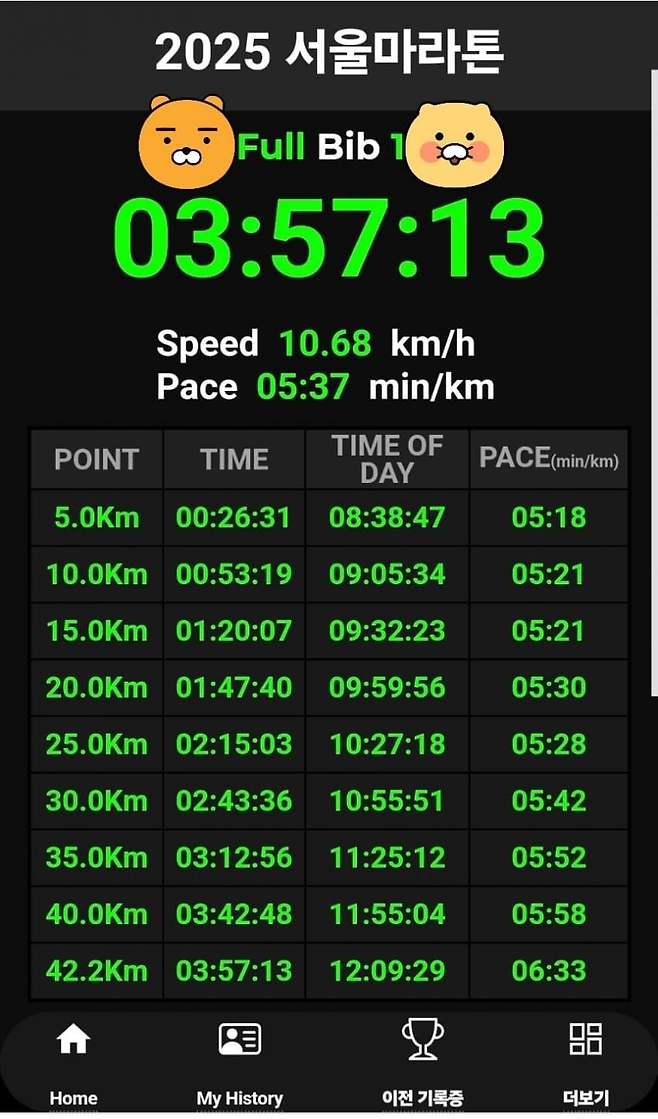This screenshot has width=658, height=1119.
Task: Open the My History tab
Action: click(240, 1060)
